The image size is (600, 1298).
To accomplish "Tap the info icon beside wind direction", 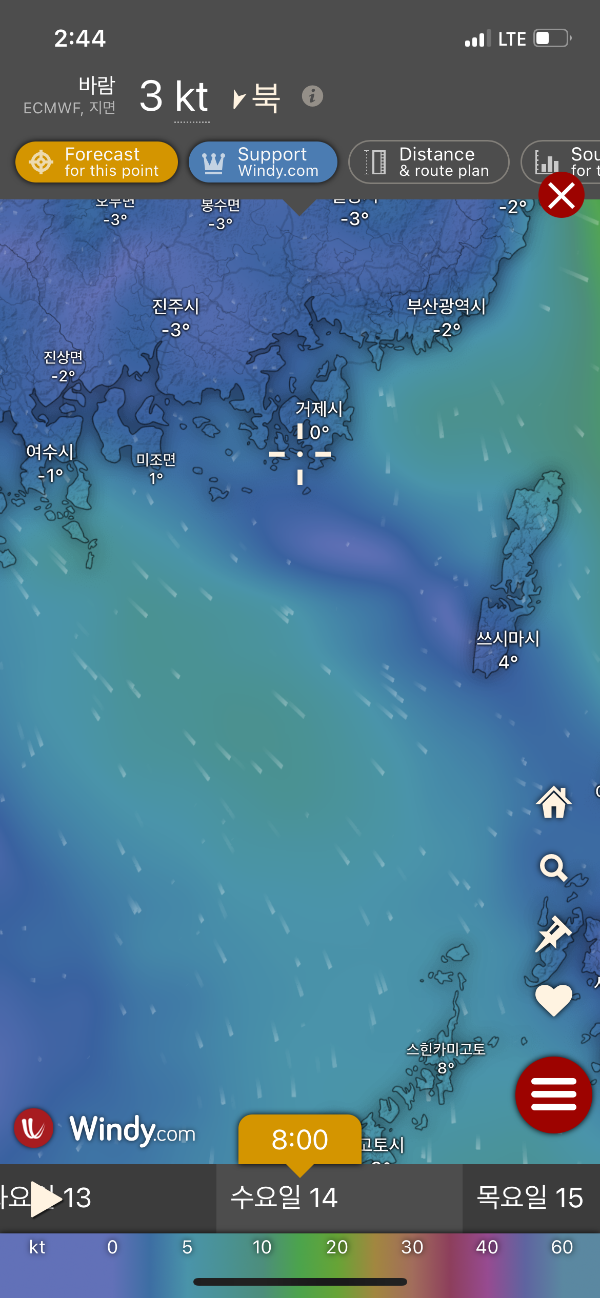I will click(313, 96).
